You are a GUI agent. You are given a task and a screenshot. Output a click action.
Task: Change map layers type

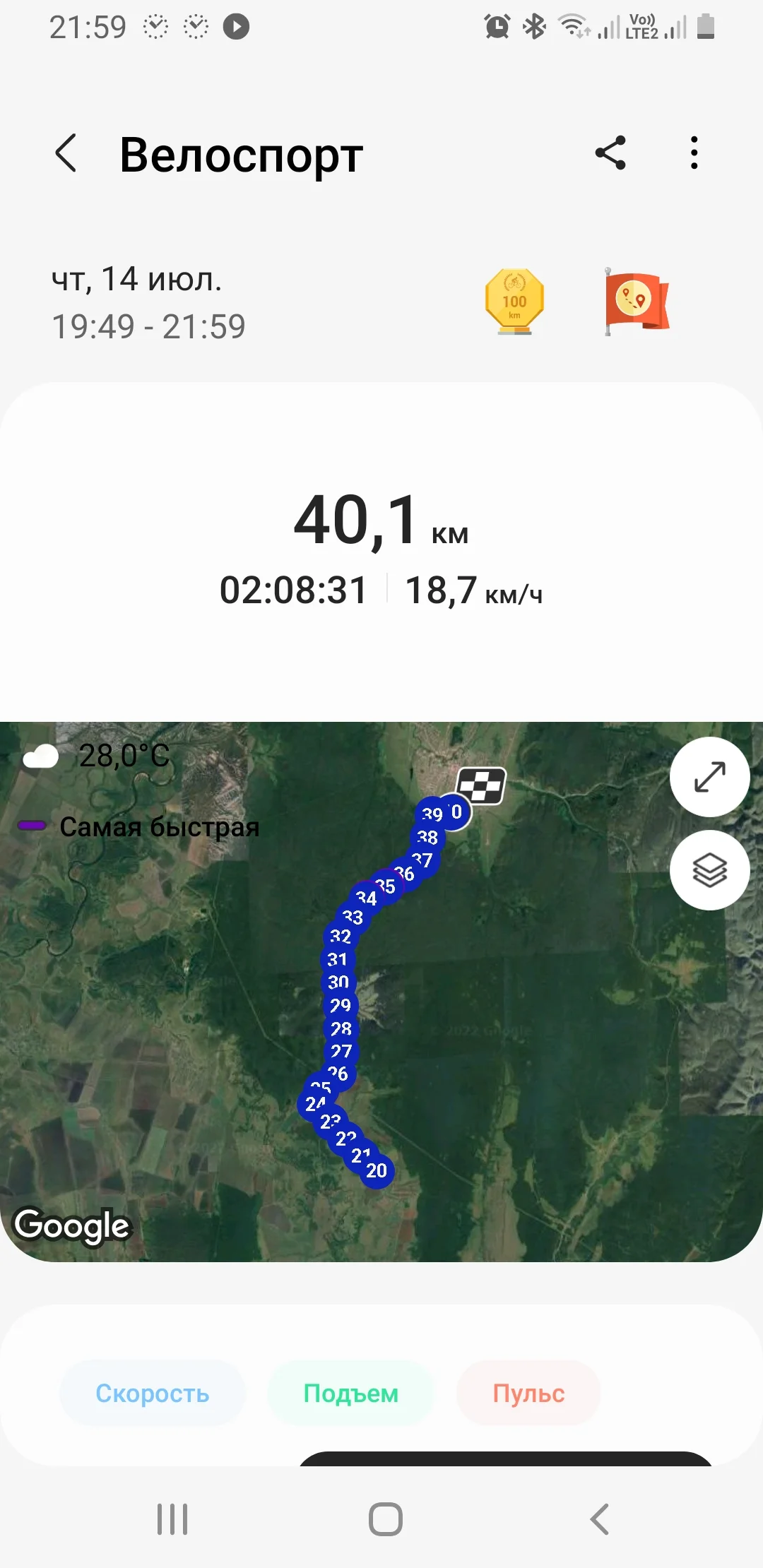point(709,870)
